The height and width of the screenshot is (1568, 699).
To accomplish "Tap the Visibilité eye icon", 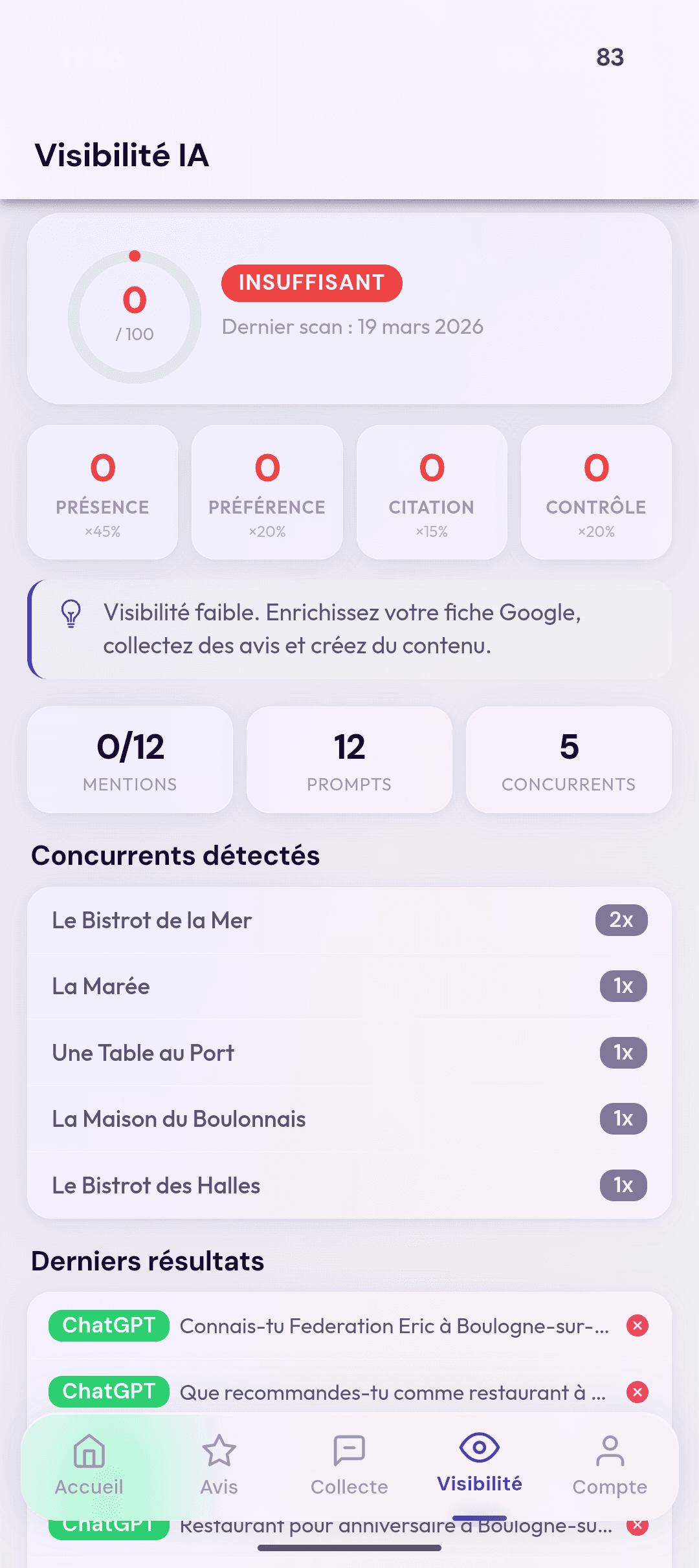I will tap(478, 1447).
